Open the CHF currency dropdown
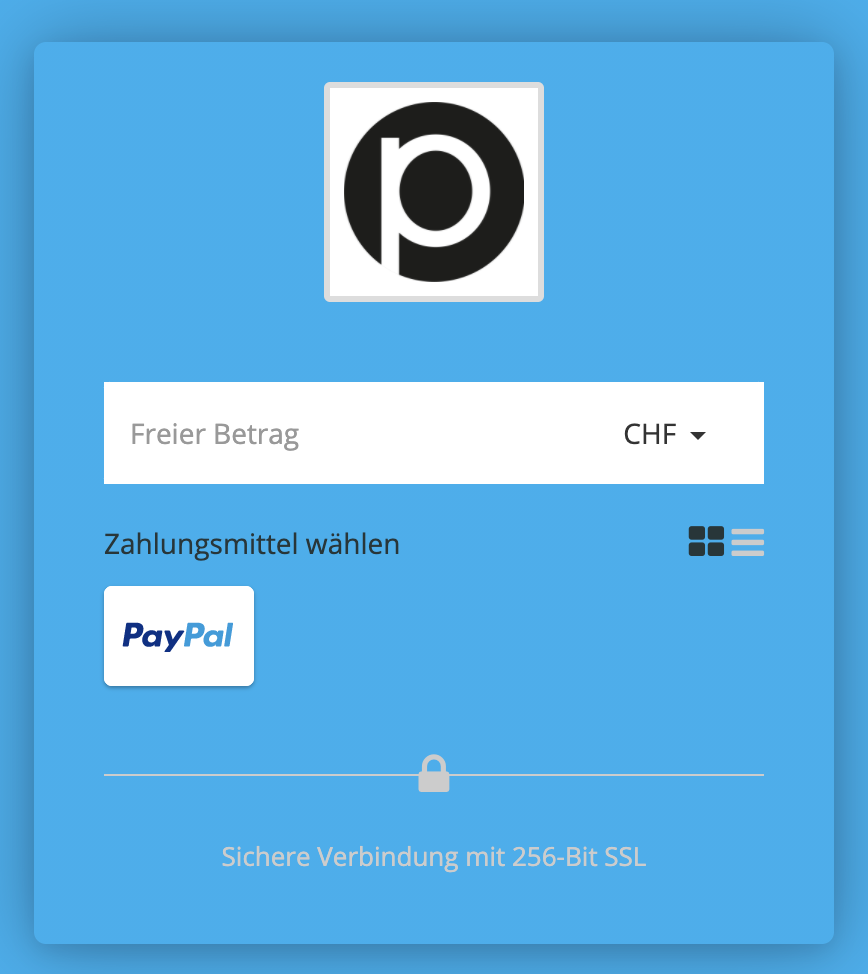Image resolution: width=868 pixels, height=974 pixels. [665, 434]
